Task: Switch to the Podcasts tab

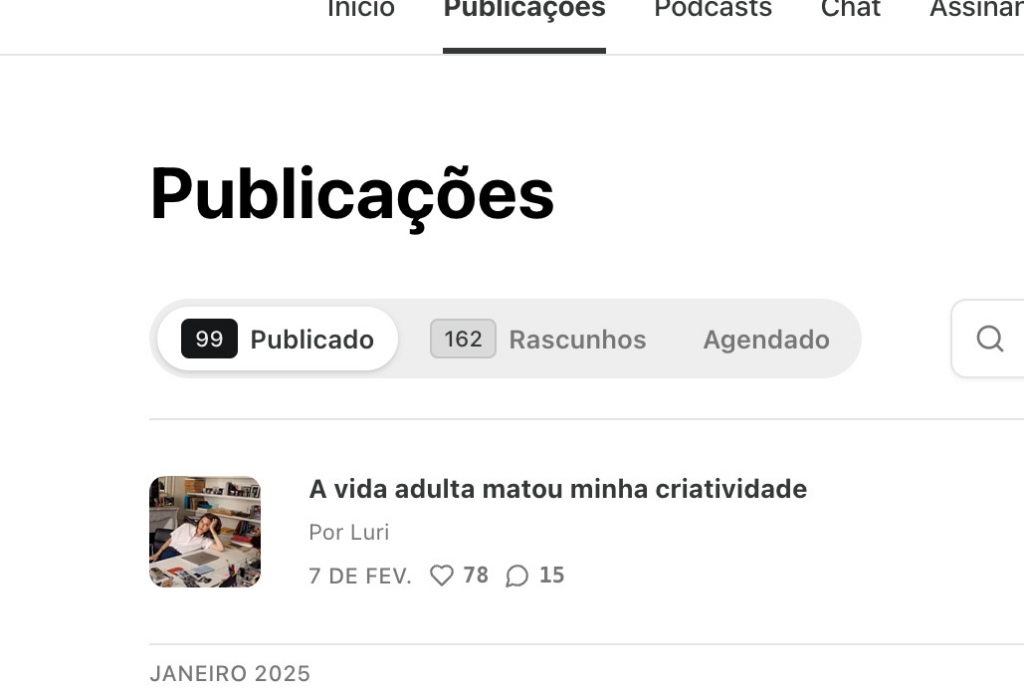Action: [712, 10]
